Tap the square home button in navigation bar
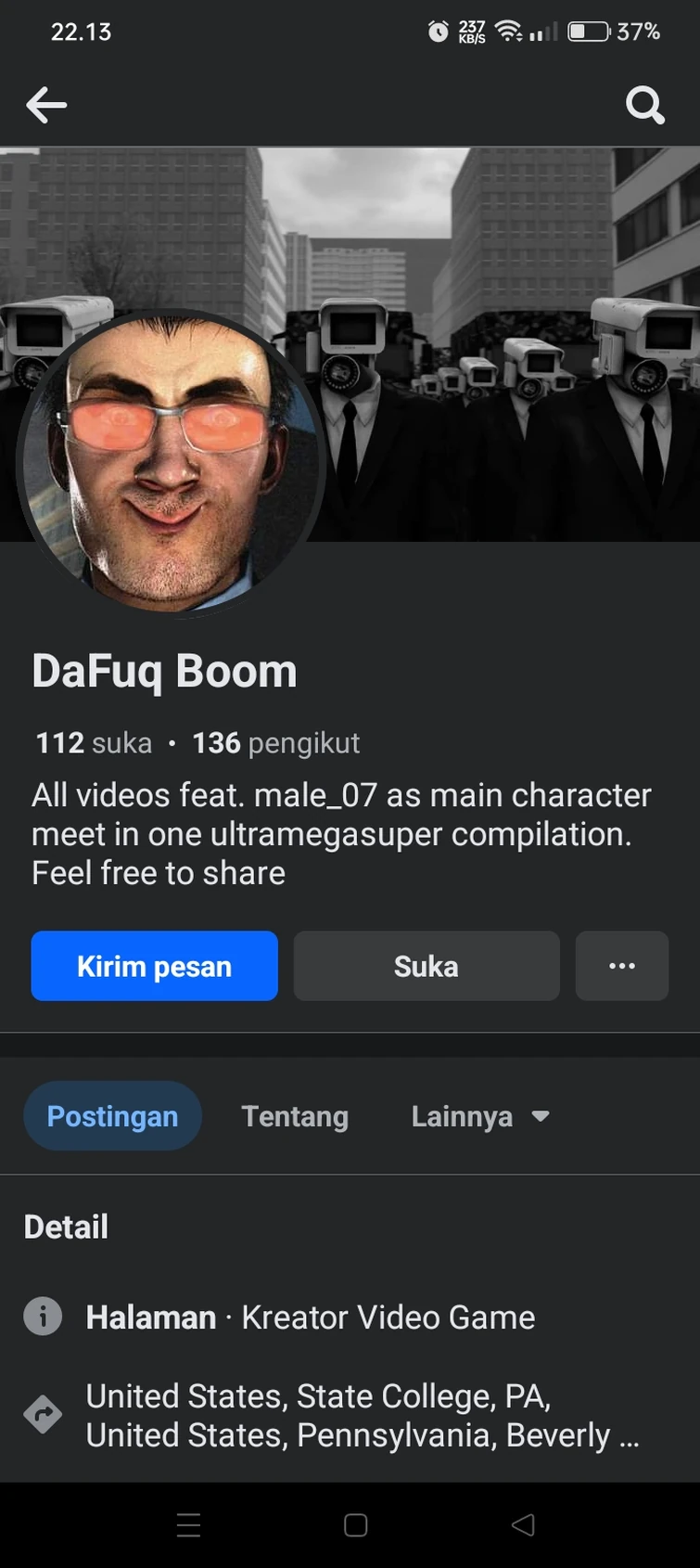700x1568 pixels. point(355,1524)
